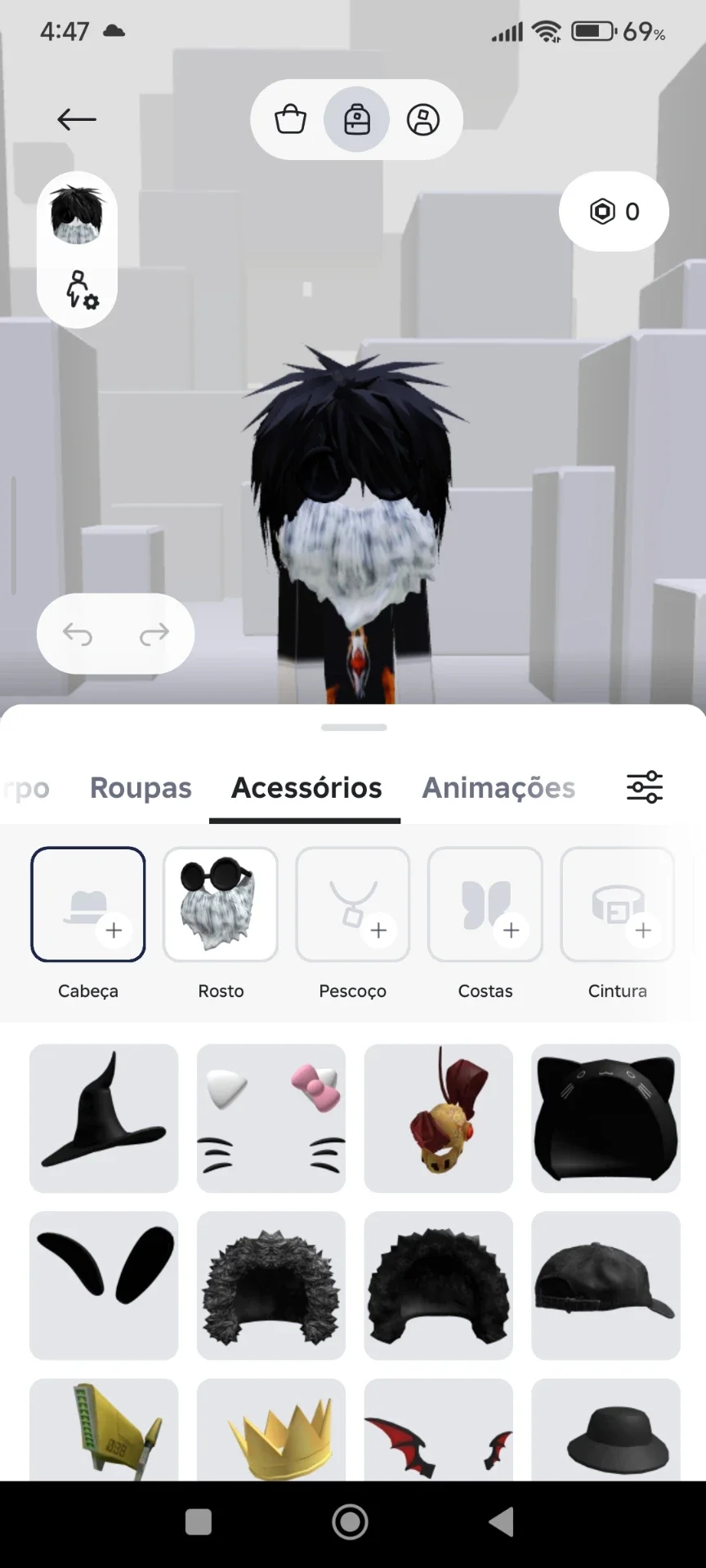Image resolution: width=706 pixels, height=1568 pixels.
Task: Open avatar body settings icon
Action: click(80, 290)
